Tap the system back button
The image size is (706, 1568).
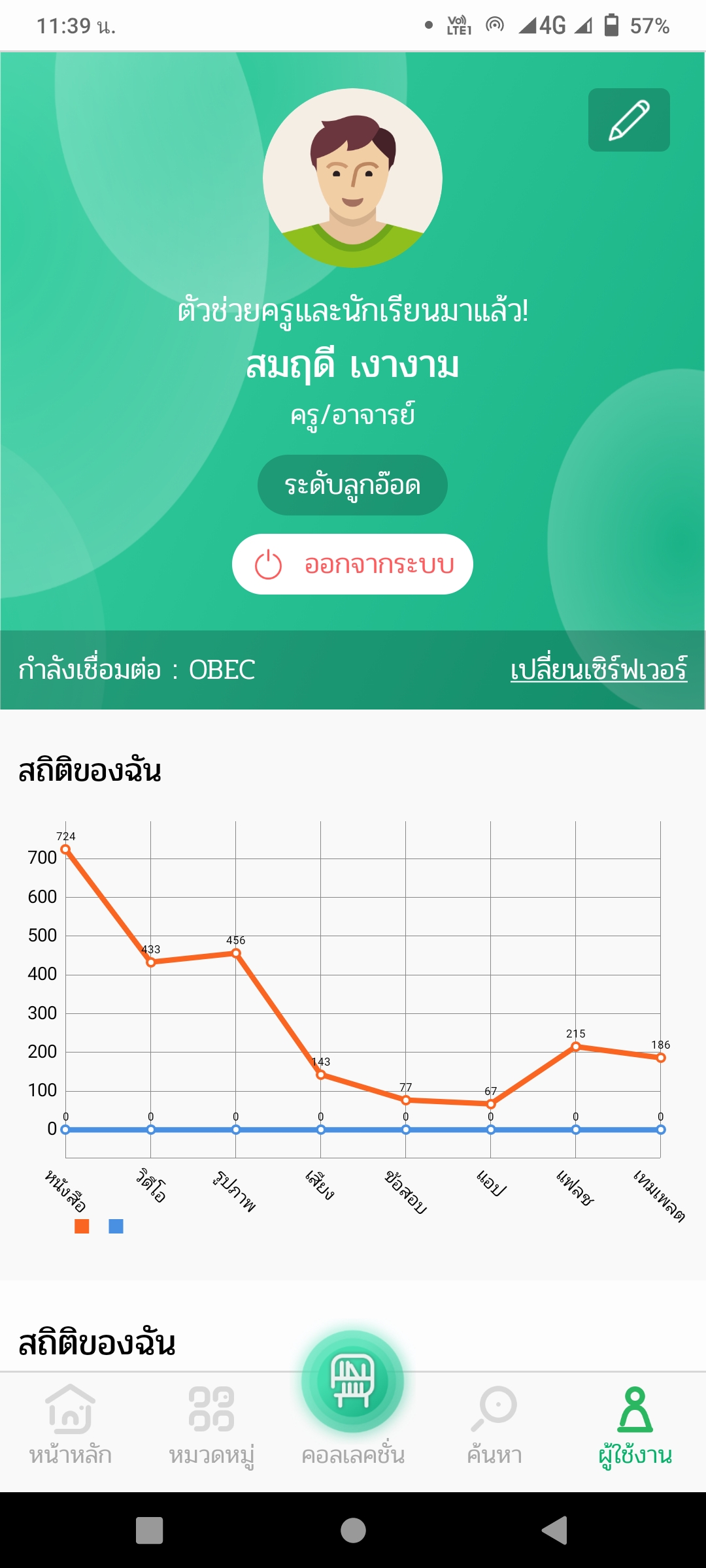554,1530
